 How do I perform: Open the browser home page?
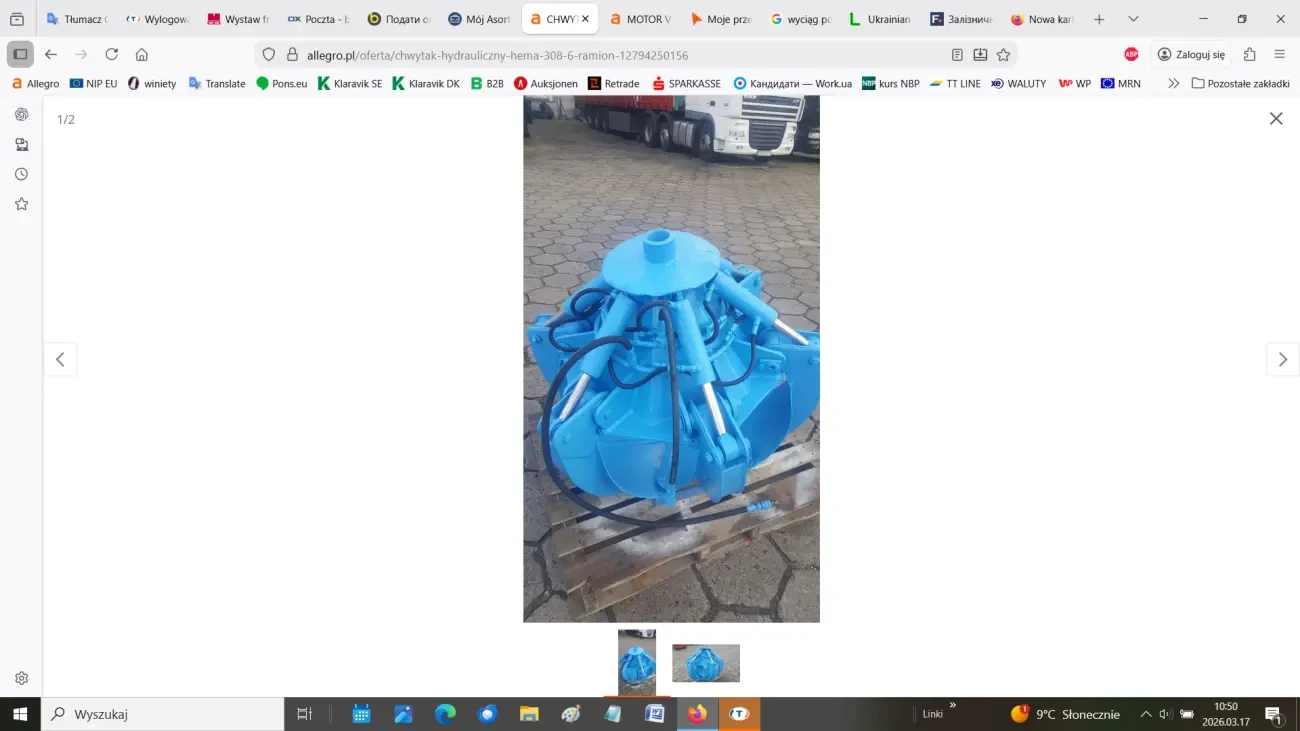tap(142, 55)
